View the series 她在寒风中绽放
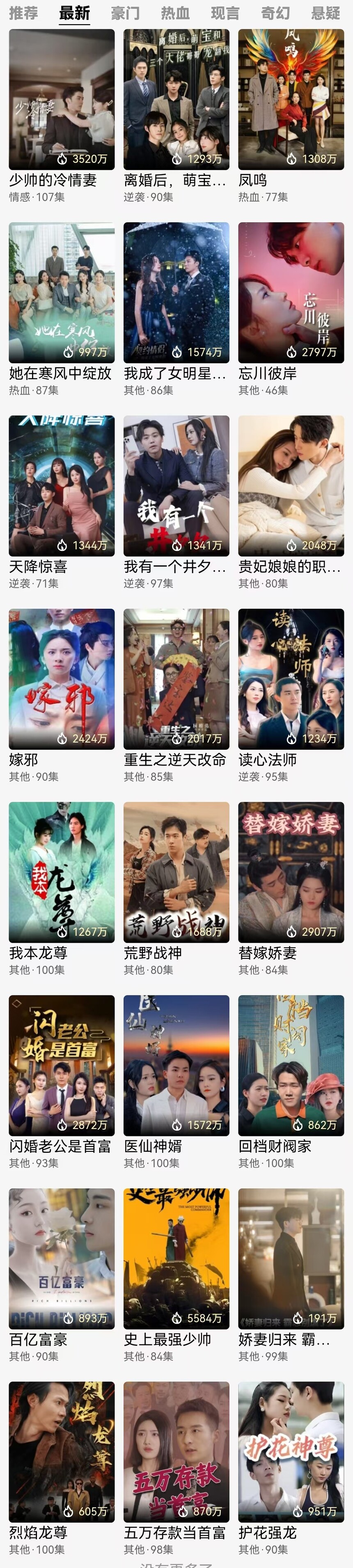353x1568 pixels. (62, 292)
